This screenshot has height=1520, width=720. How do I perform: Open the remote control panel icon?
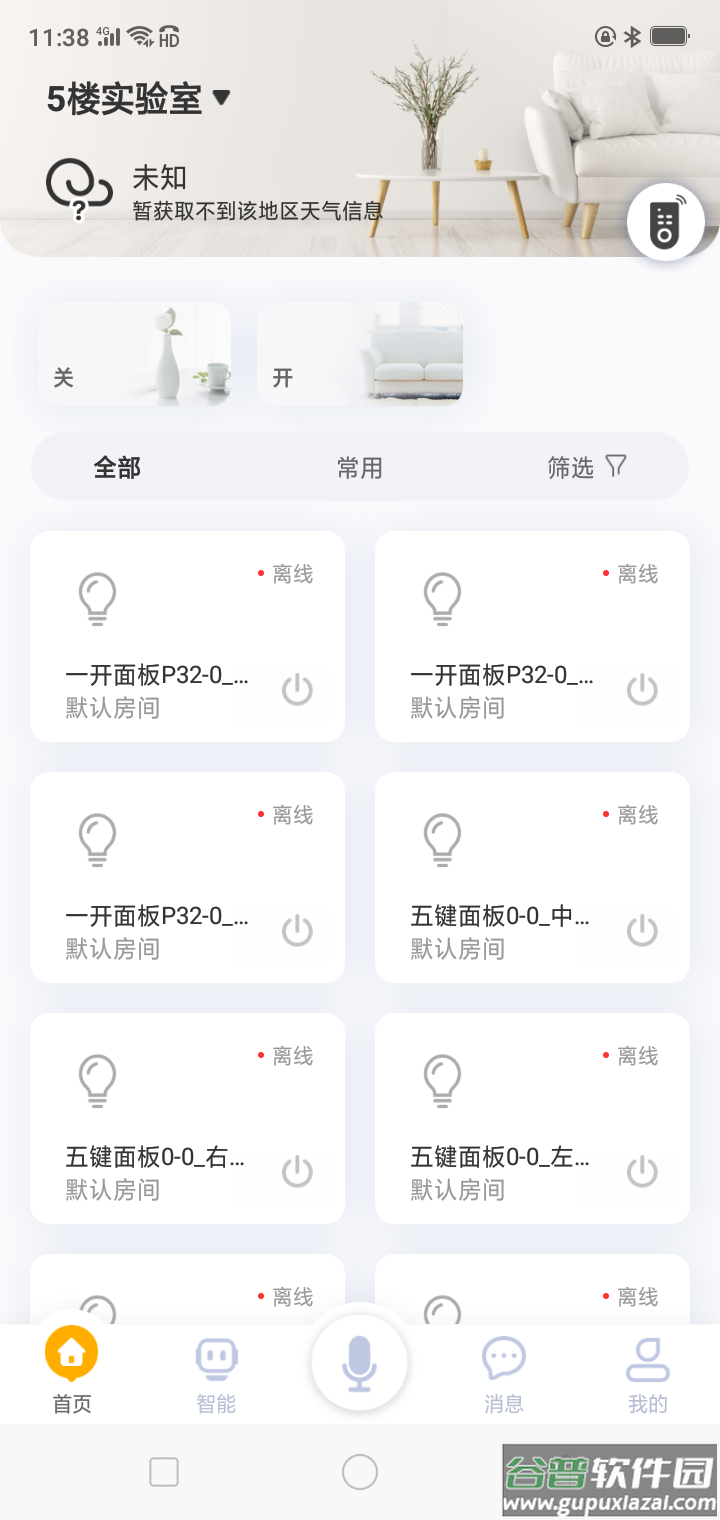[x=665, y=221]
